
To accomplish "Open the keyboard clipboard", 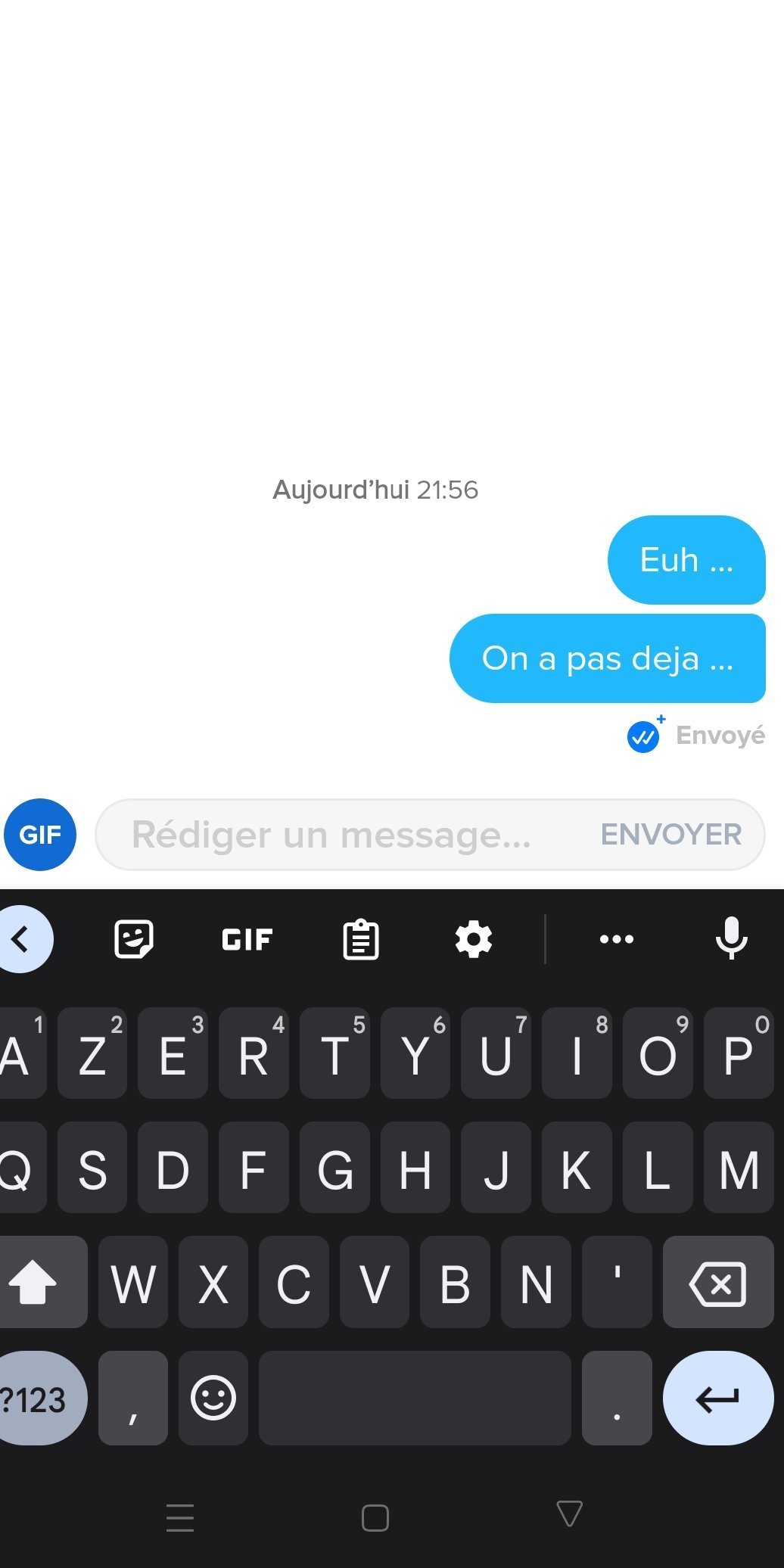I will (x=361, y=939).
